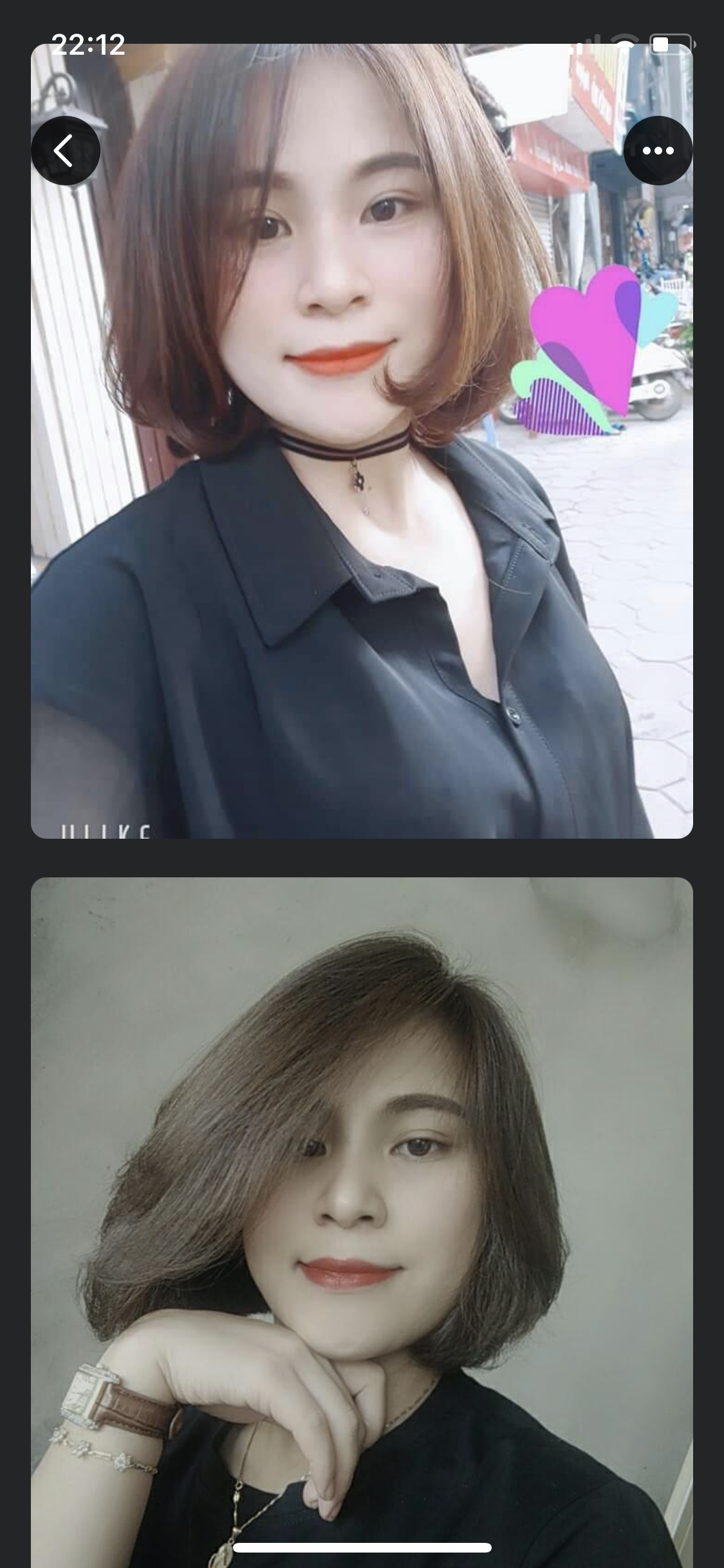Open the three-dot overflow menu
This screenshot has height=1568, width=724.
[x=658, y=151]
